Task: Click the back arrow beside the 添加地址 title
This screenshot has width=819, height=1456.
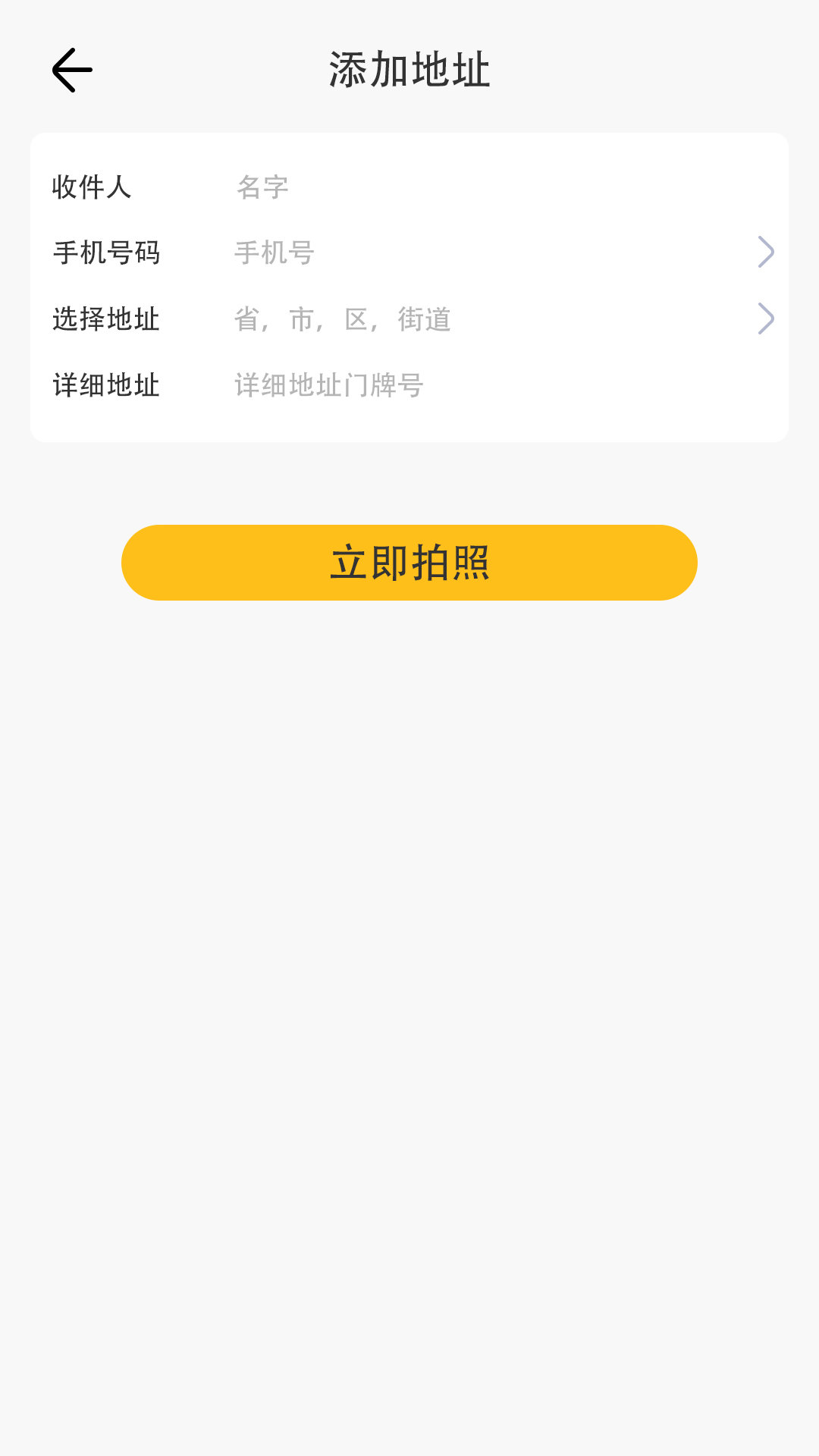Action: (x=72, y=70)
